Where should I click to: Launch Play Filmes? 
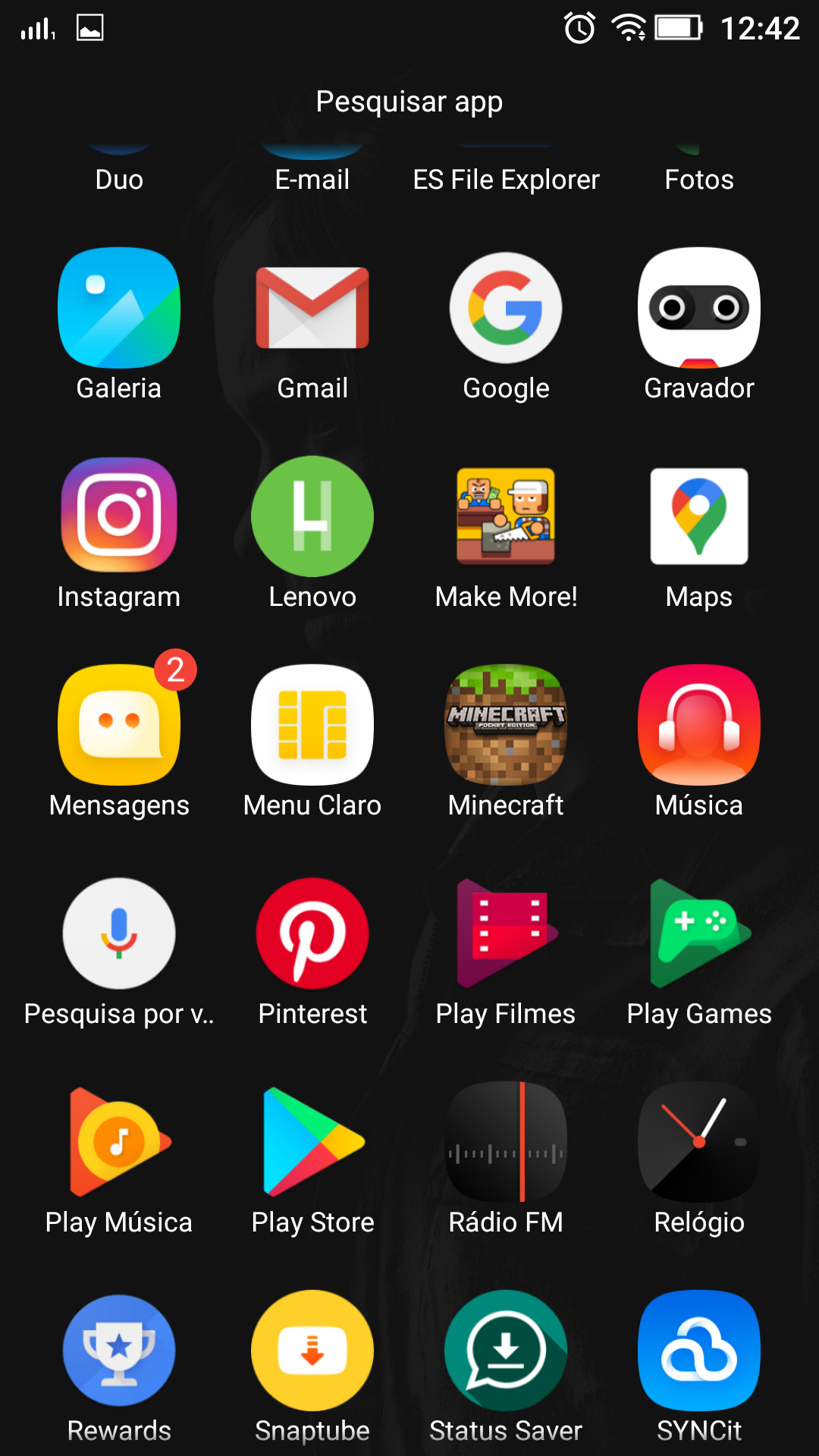tap(506, 934)
